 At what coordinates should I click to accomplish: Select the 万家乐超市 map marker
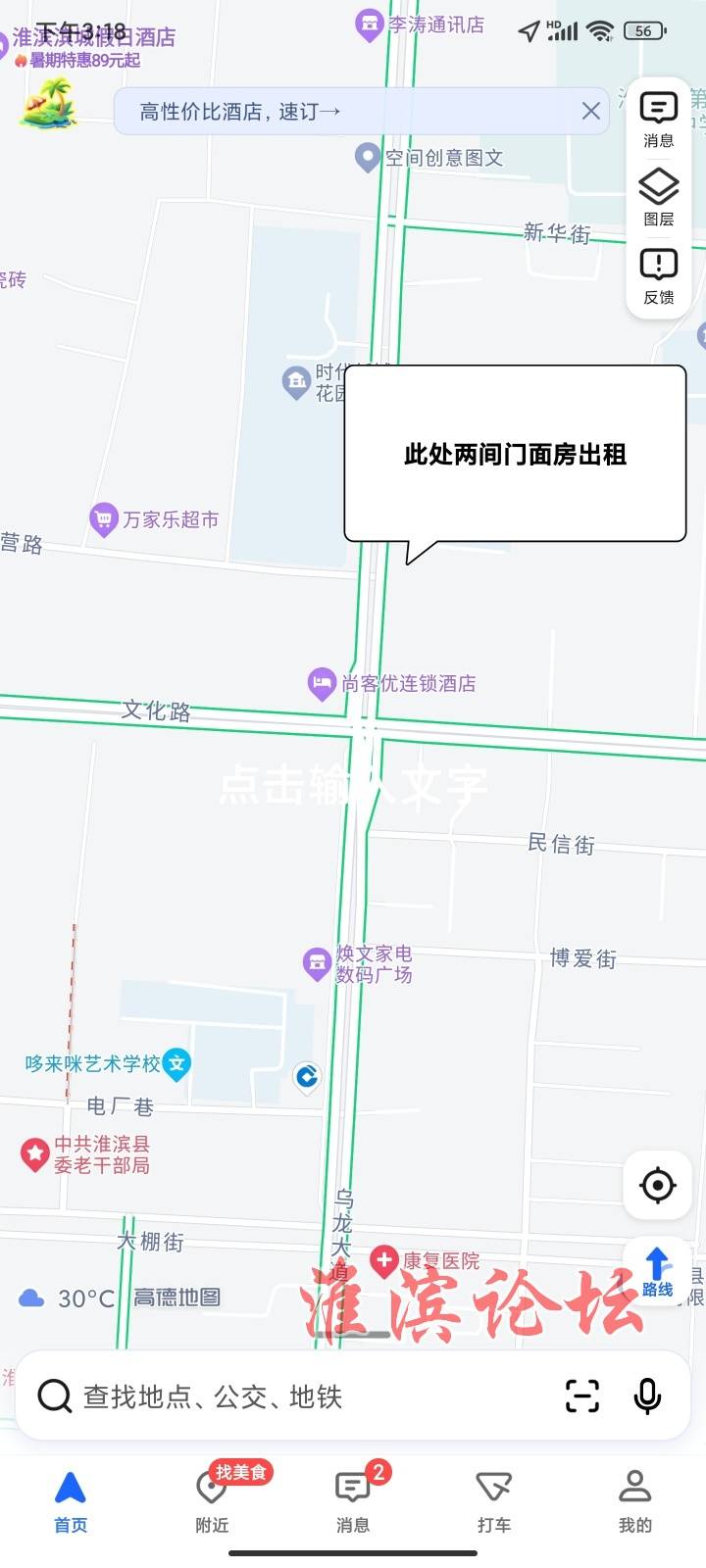pyautogui.click(x=104, y=519)
